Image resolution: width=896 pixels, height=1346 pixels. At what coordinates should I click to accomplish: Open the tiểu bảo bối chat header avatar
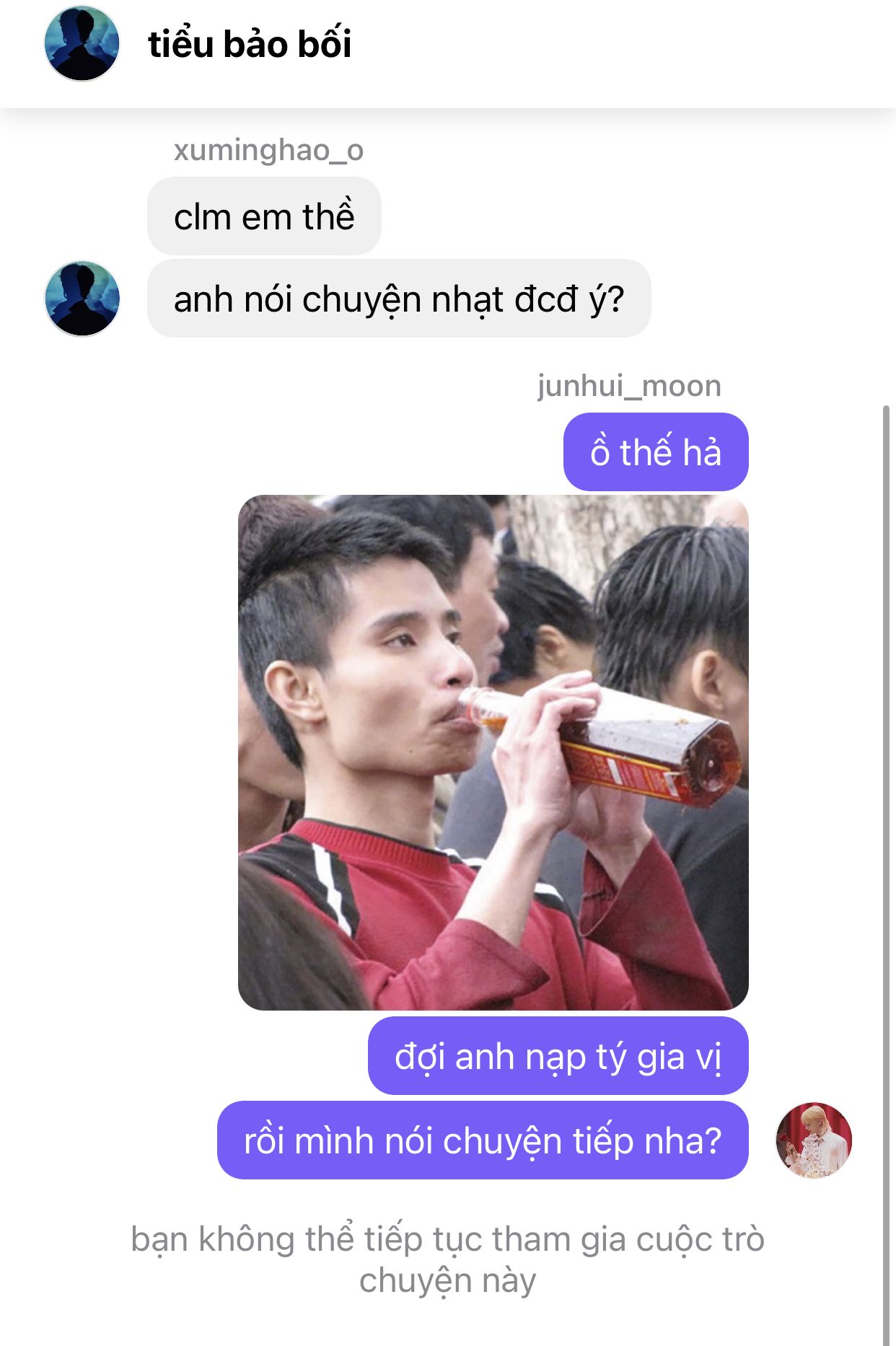tap(82, 44)
